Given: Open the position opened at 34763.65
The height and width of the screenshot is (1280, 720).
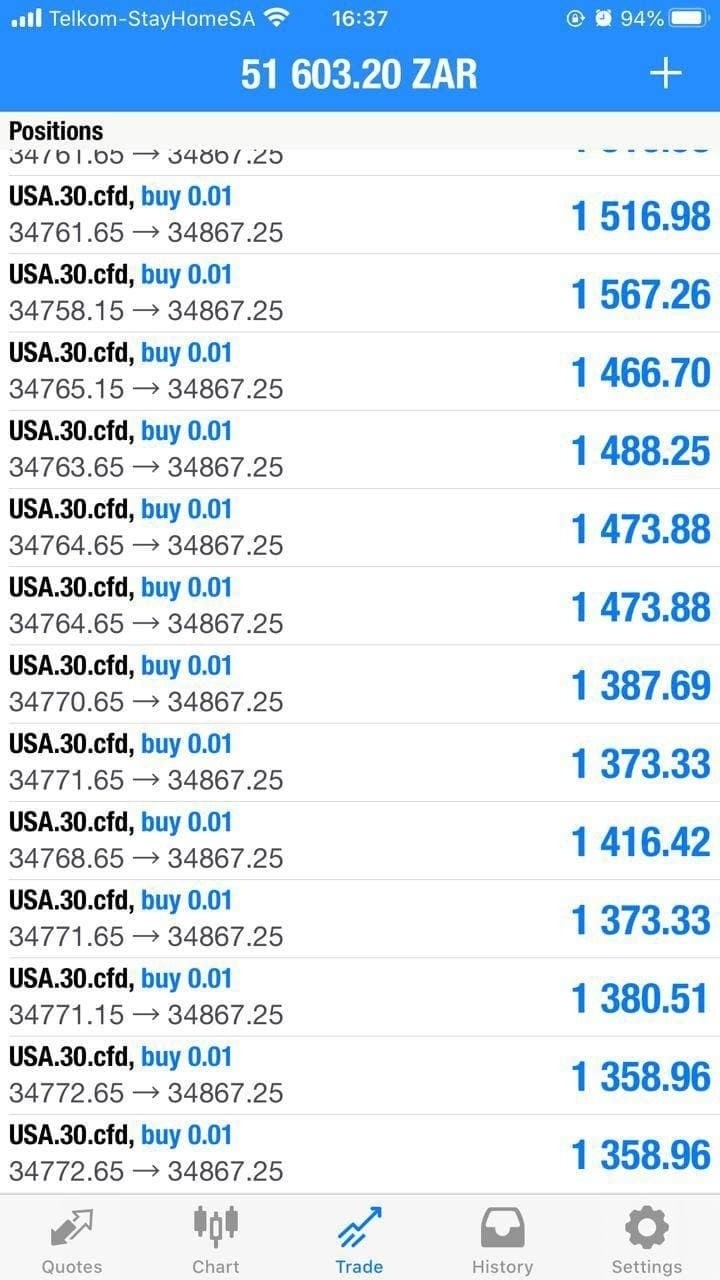Looking at the screenshot, I should [360, 449].
